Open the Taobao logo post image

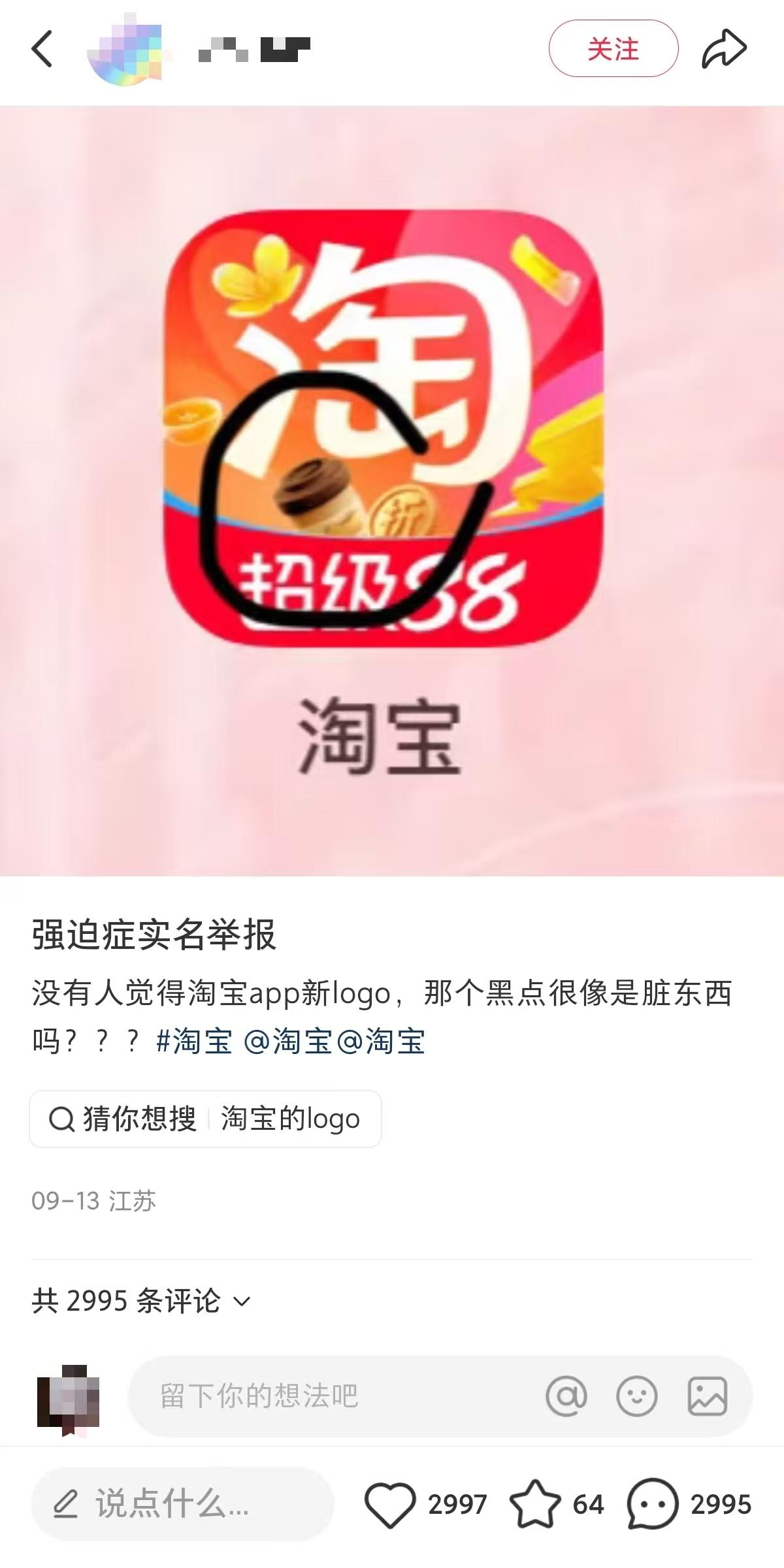pos(392,490)
